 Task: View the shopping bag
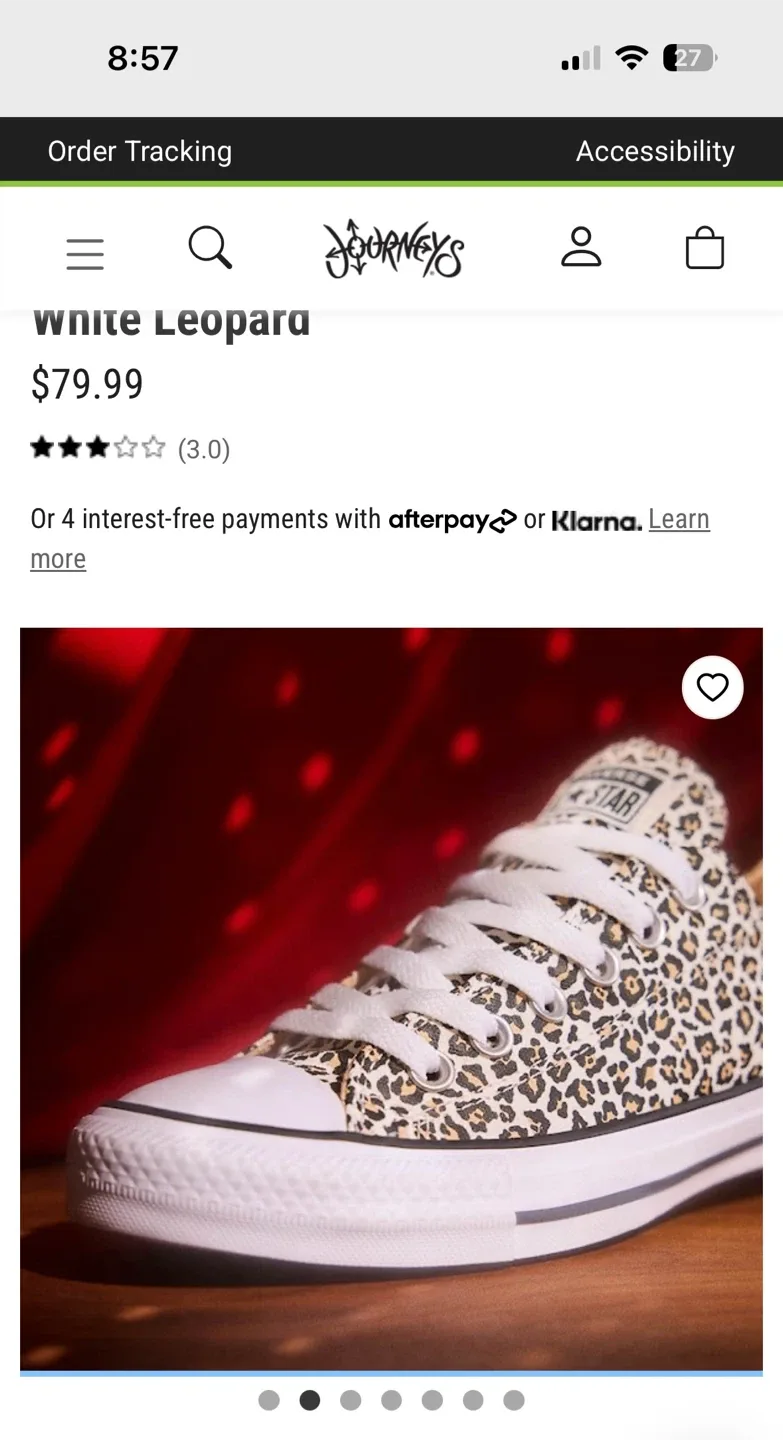(705, 249)
